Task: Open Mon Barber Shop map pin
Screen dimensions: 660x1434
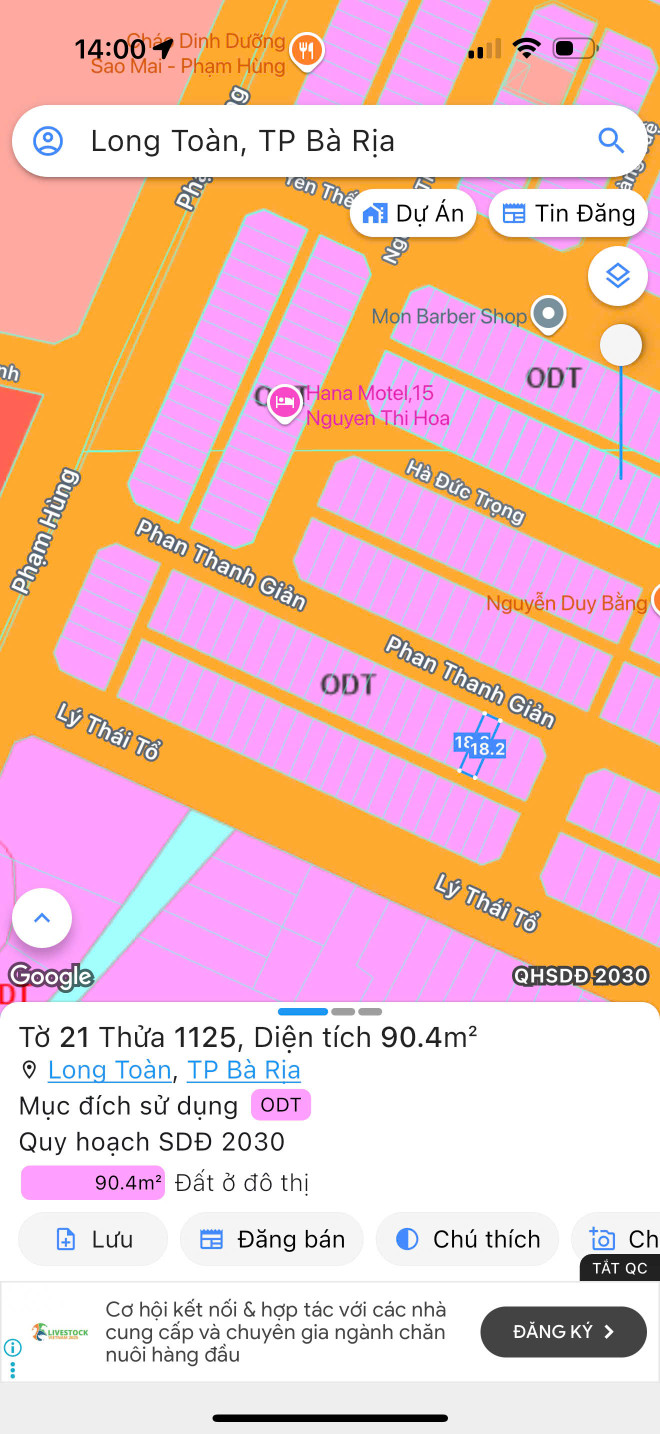Action: click(x=548, y=314)
